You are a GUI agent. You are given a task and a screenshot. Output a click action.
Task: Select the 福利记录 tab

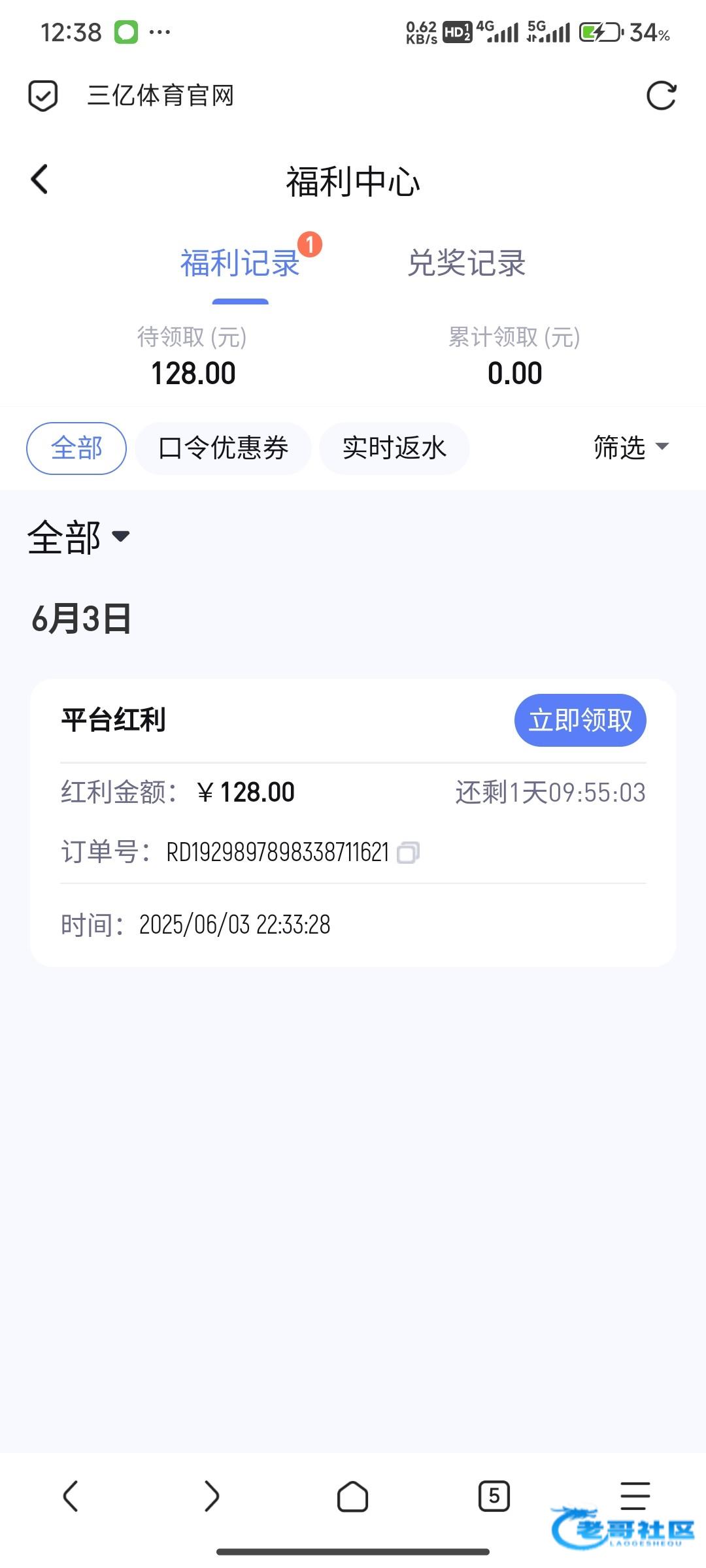pyautogui.click(x=240, y=263)
